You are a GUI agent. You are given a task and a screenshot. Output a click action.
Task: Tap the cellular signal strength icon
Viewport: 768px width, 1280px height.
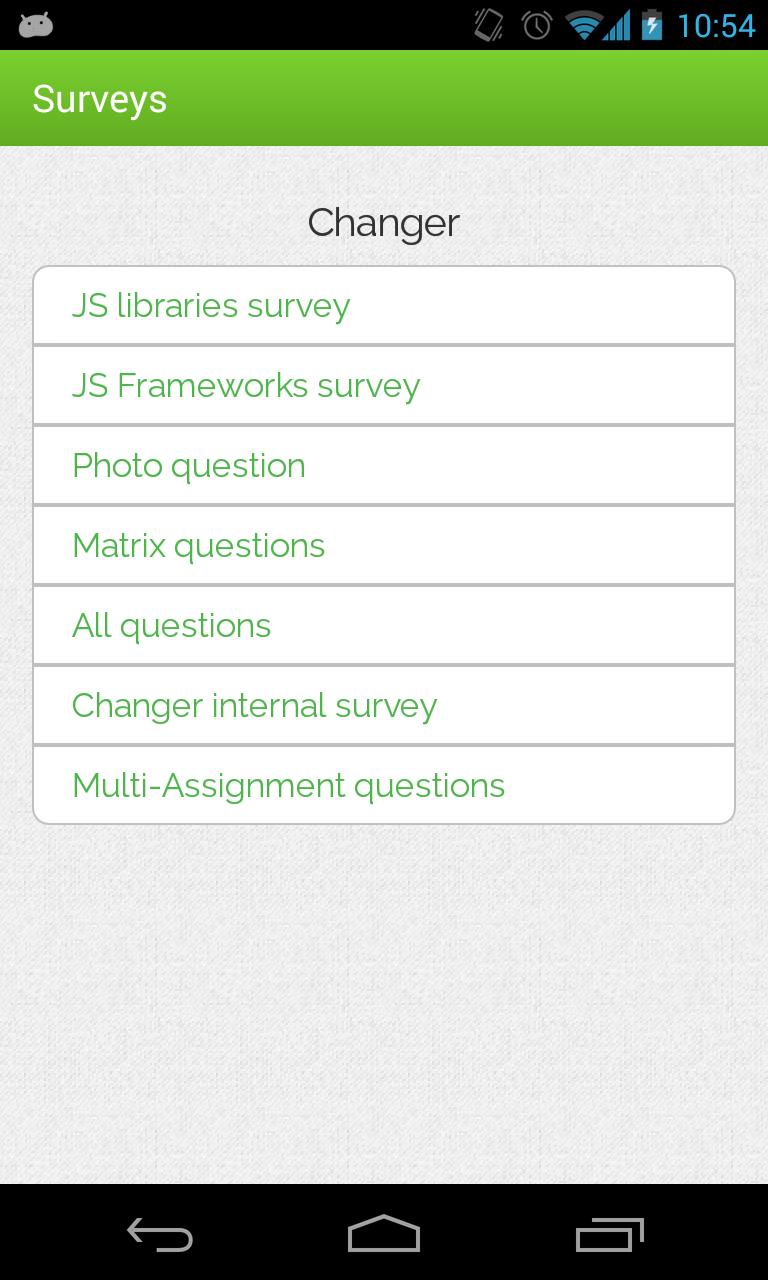coord(617,25)
